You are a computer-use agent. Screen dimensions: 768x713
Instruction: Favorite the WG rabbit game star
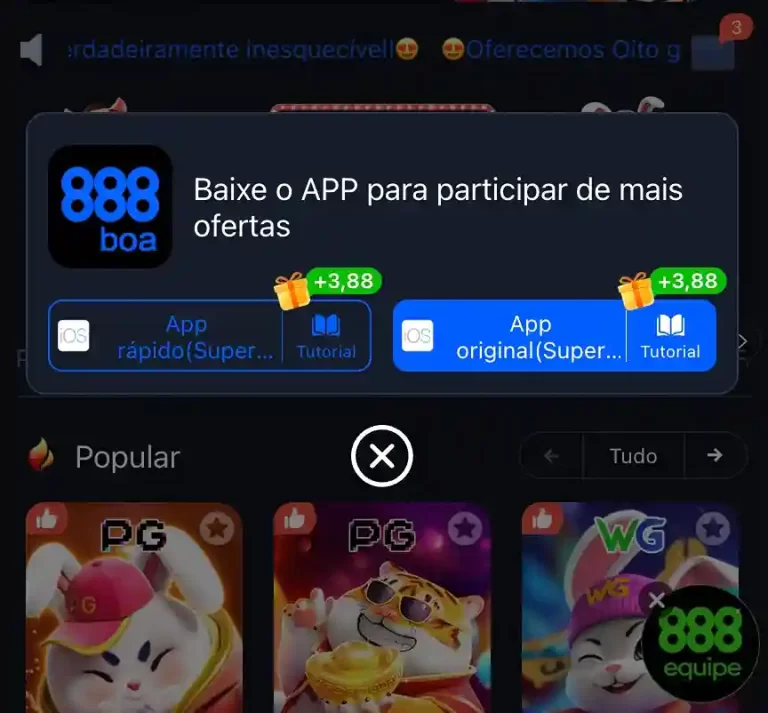(x=712, y=527)
